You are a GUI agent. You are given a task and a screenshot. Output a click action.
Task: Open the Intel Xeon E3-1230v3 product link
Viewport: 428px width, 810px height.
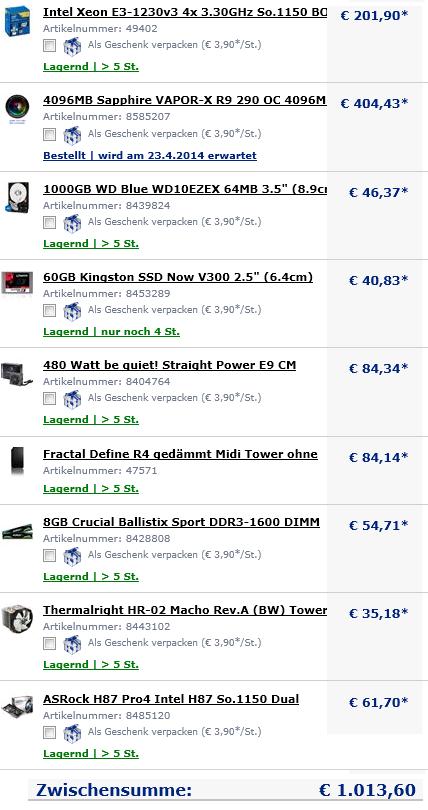point(185,12)
